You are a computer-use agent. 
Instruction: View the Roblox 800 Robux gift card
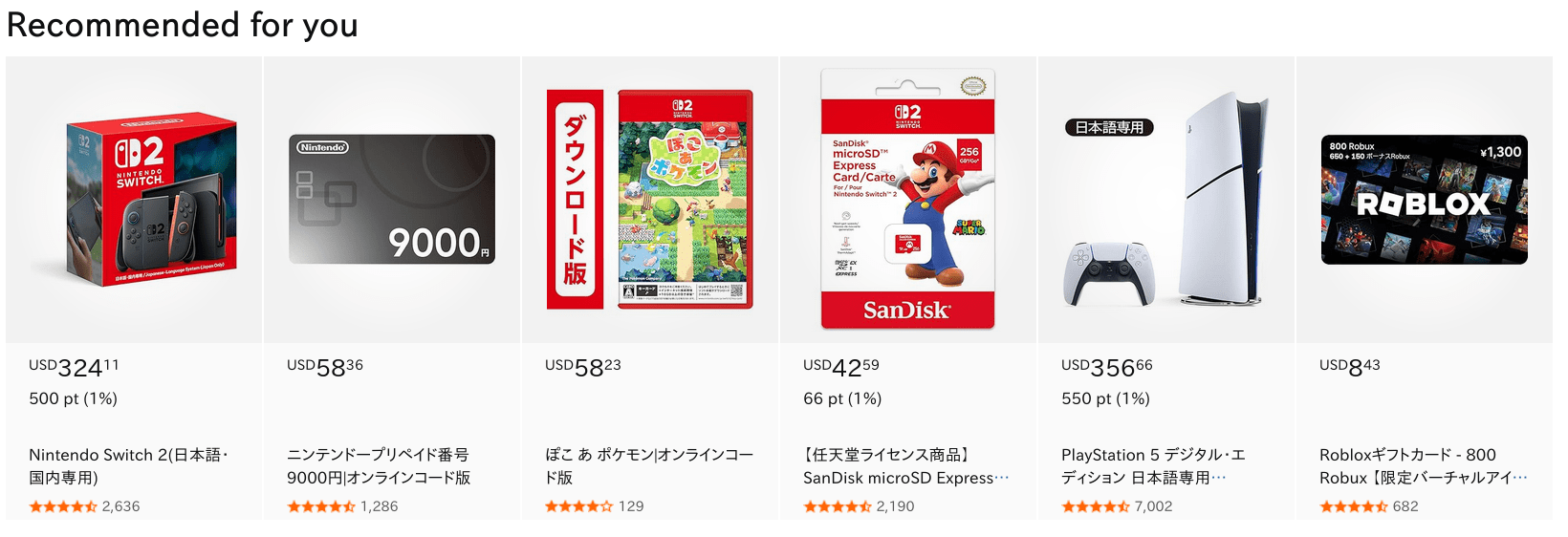click(1424, 200)
